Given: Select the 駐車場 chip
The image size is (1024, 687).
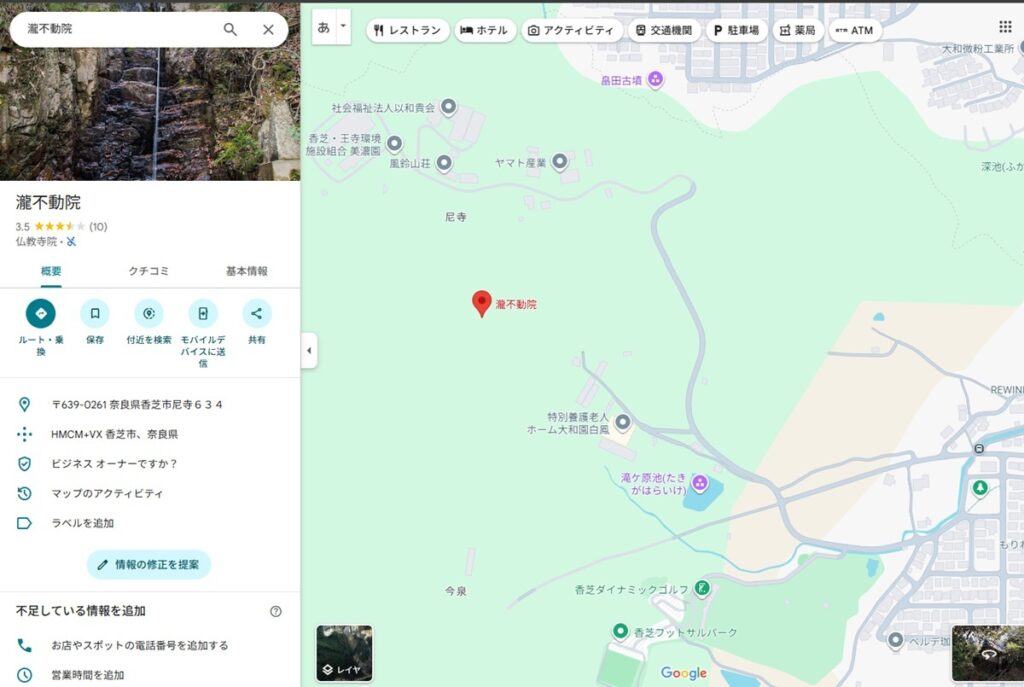Looking at the screenshot, I should [x=737, y=31].
